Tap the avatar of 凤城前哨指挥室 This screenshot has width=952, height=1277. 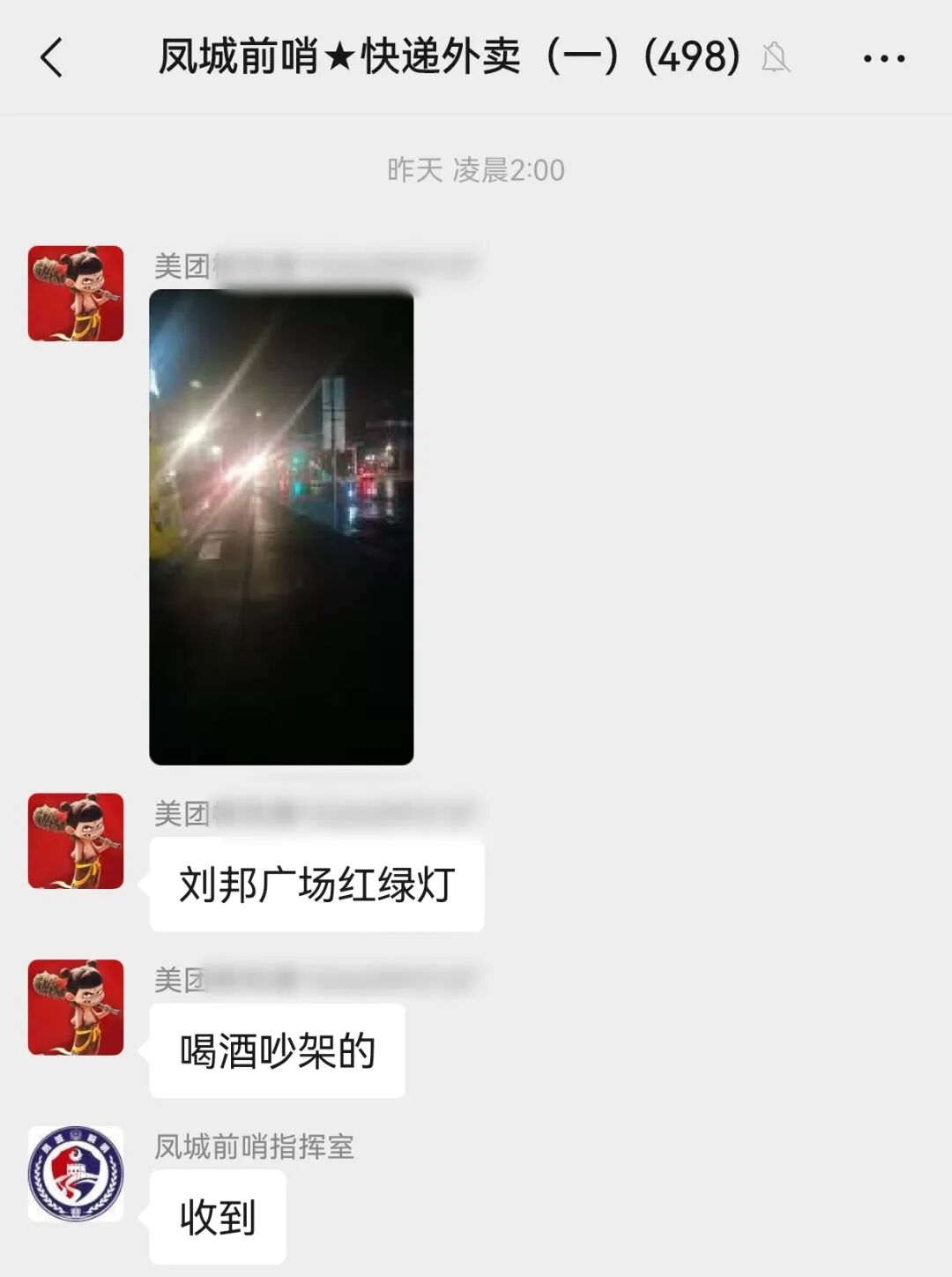[76, 1174]
